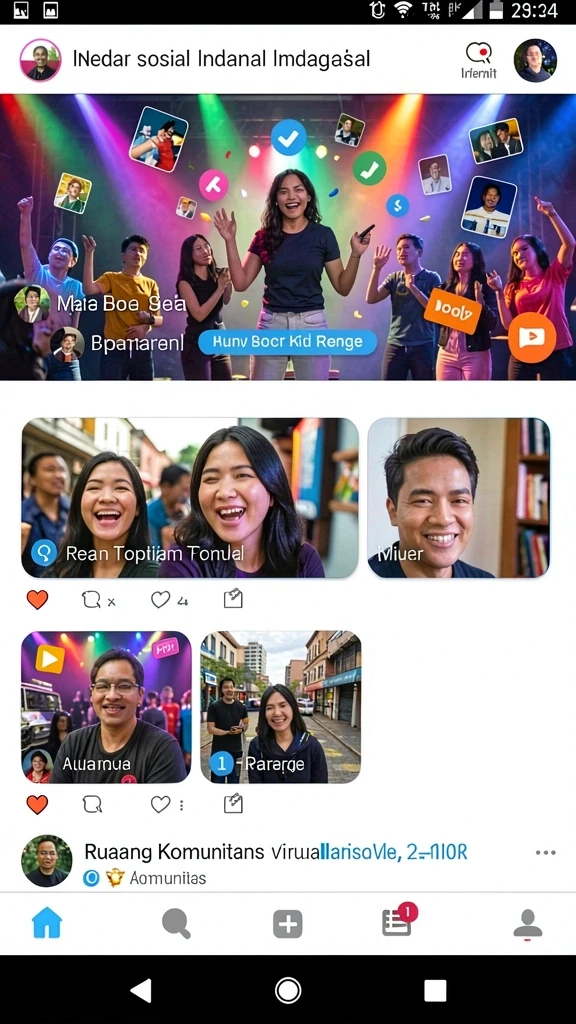Go back with the system back button
This screenshot has height=1024, width=576.
pos(141,990)
